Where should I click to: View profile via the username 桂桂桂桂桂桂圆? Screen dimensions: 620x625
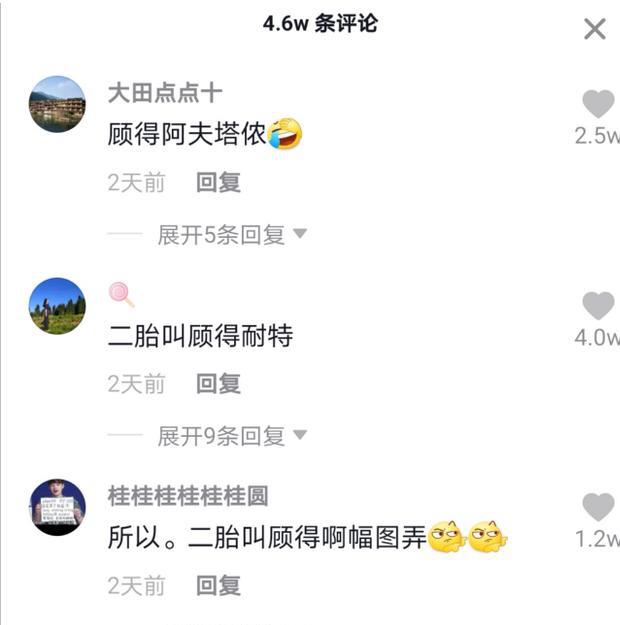point(188,496)
